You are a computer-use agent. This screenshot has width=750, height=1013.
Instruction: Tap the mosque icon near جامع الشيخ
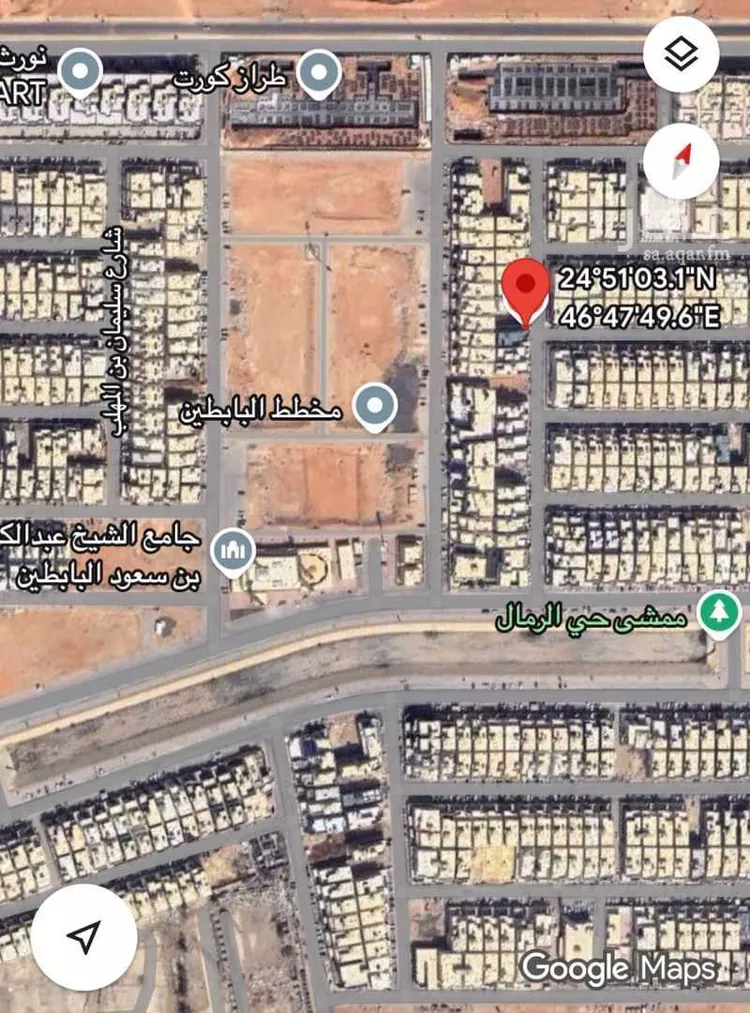click(232, 548)
